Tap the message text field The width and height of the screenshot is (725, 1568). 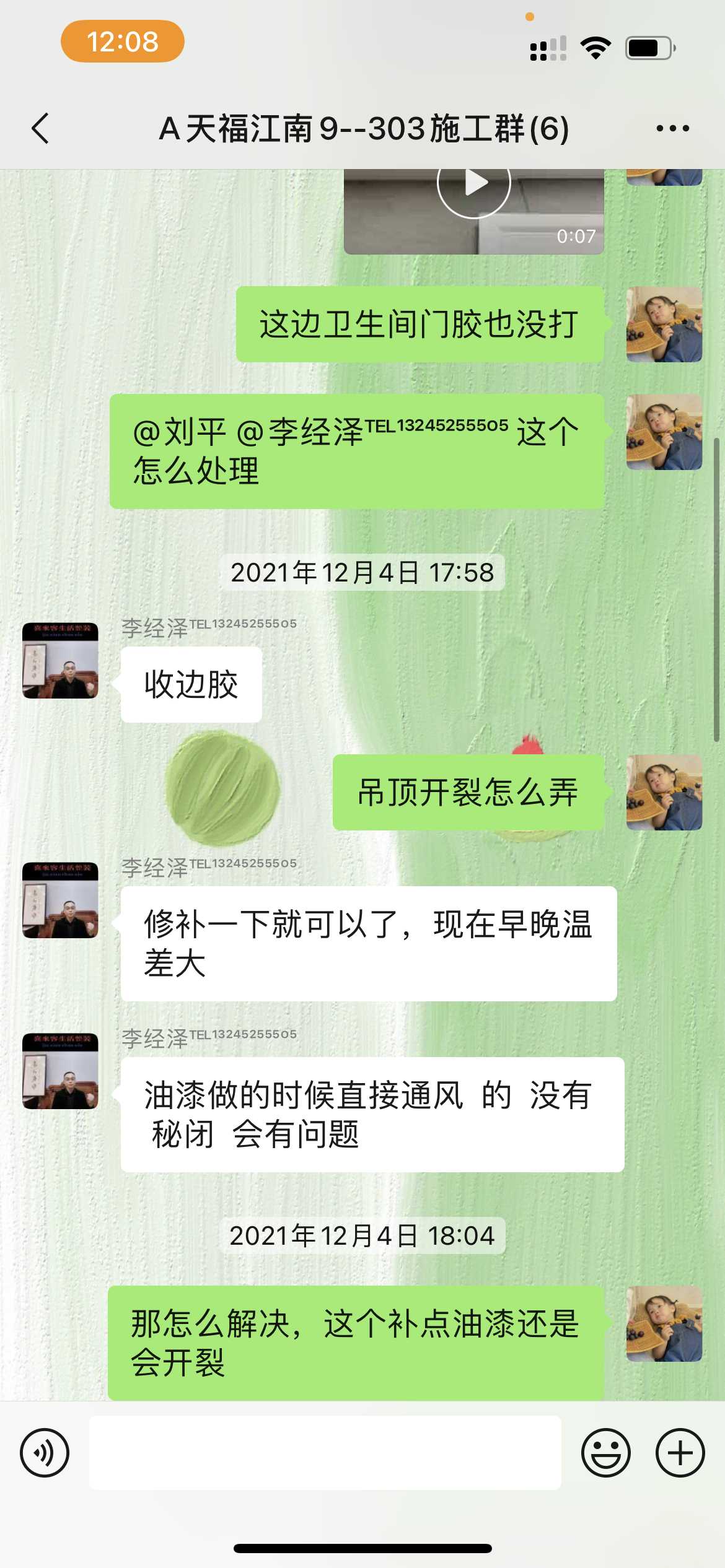[325, 1452]
